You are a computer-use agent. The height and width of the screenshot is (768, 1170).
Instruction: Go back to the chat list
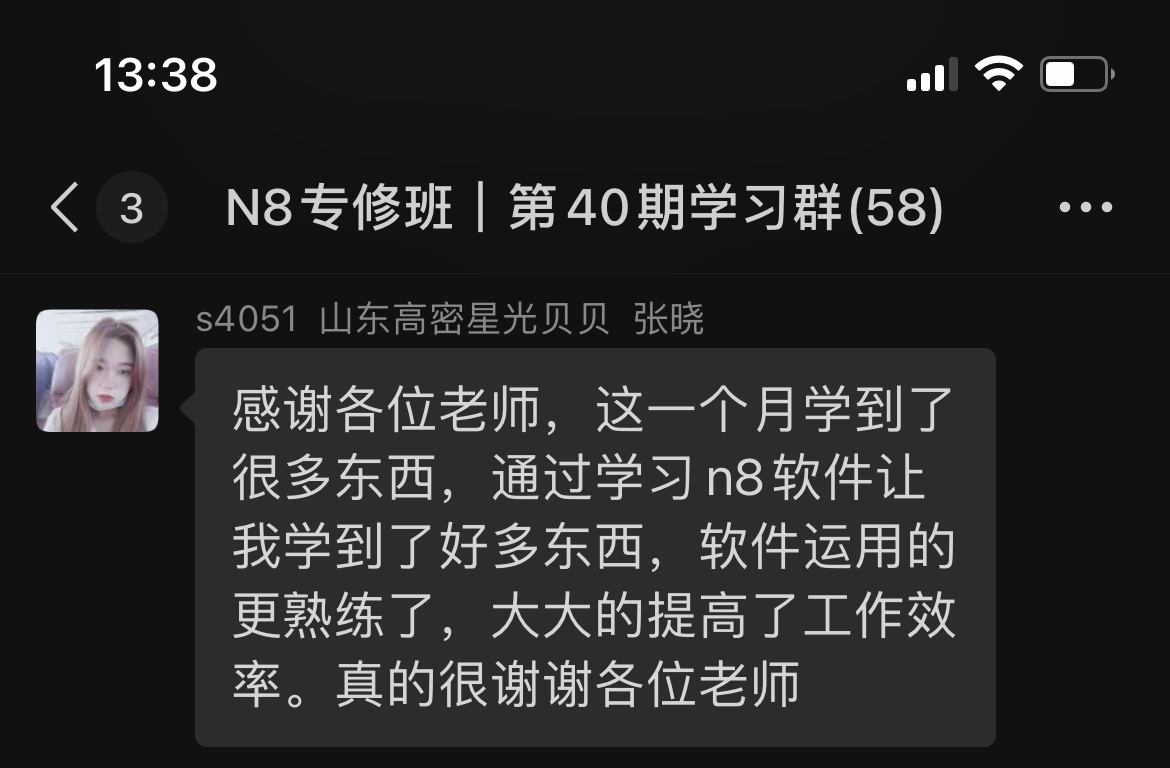pyautogui.click(x=66, y=209)
